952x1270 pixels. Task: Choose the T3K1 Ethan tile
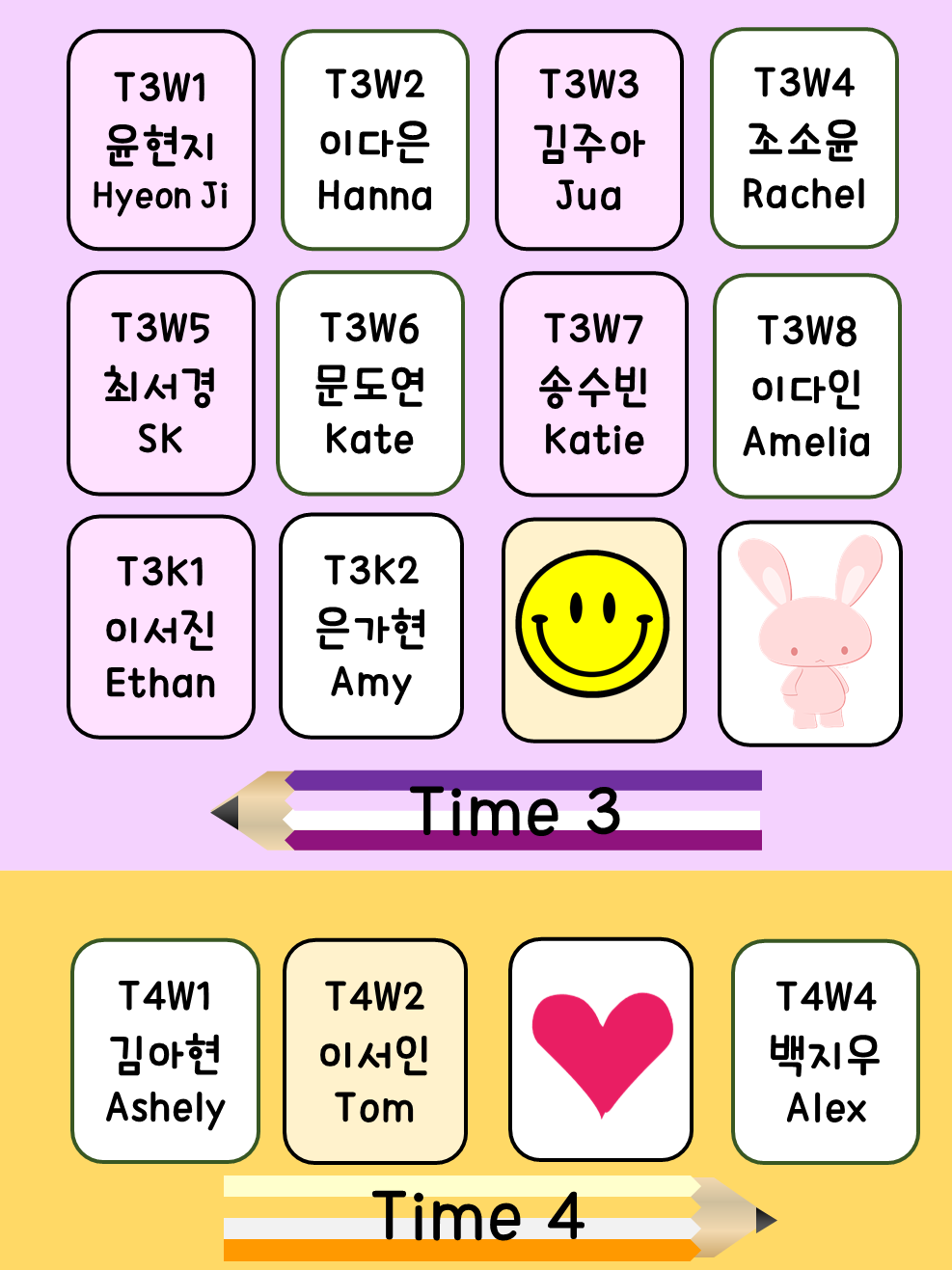161,627
